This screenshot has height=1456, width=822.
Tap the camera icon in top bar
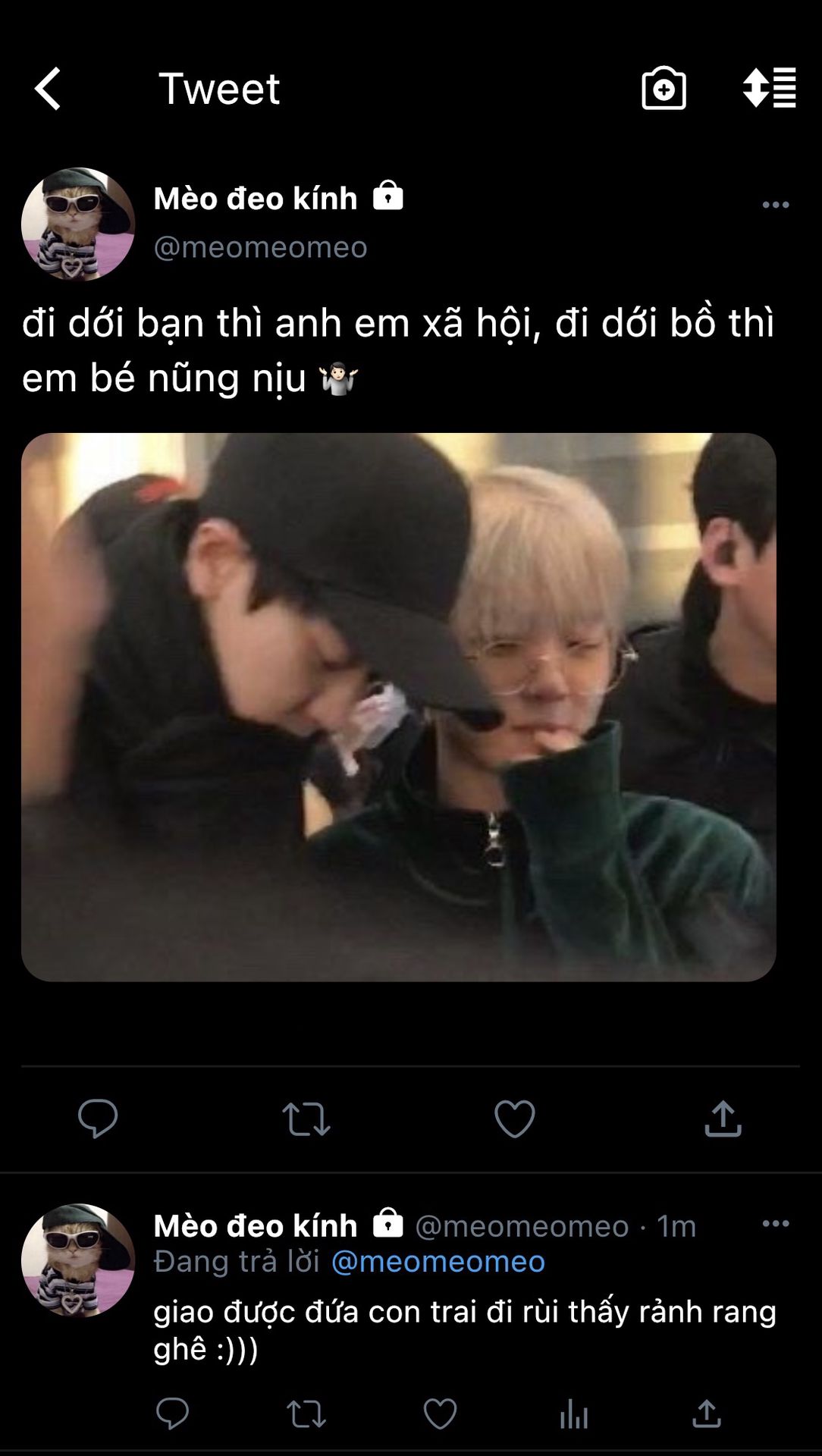click(x=664, y=89)
